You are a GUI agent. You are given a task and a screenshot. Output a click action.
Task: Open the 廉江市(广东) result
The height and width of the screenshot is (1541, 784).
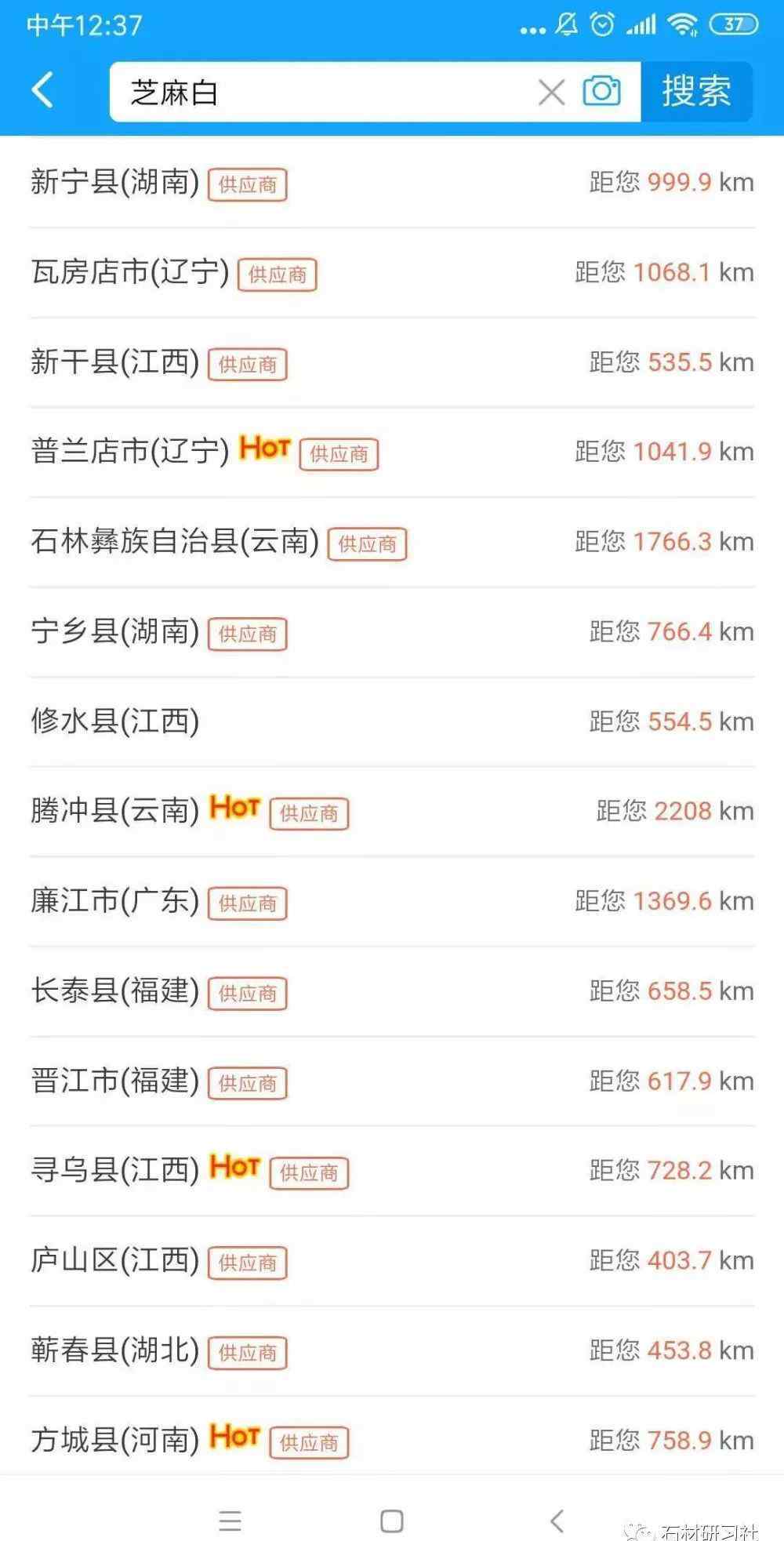click(392, 902)
